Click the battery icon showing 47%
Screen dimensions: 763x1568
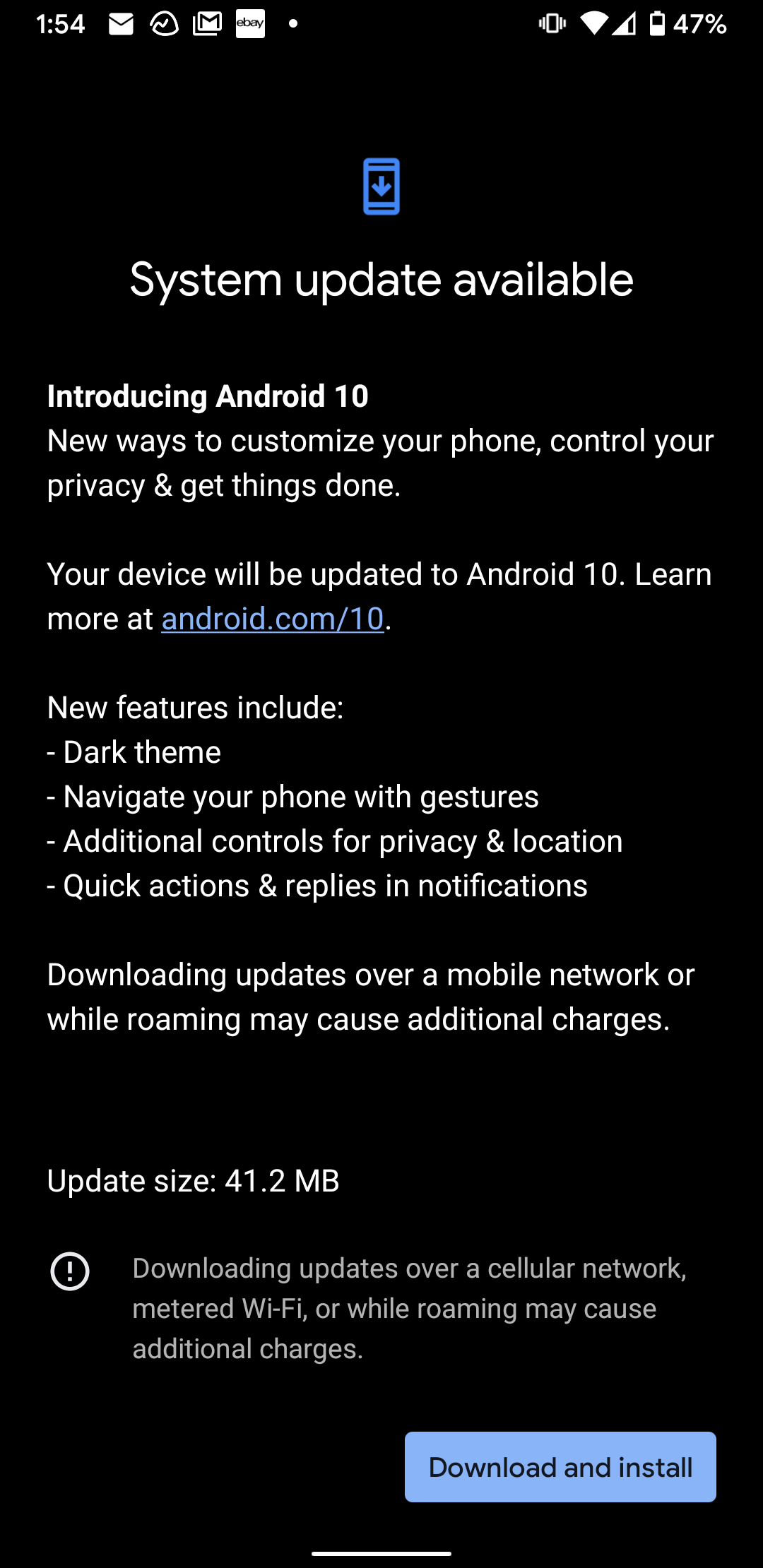click(x=660, y=23)
